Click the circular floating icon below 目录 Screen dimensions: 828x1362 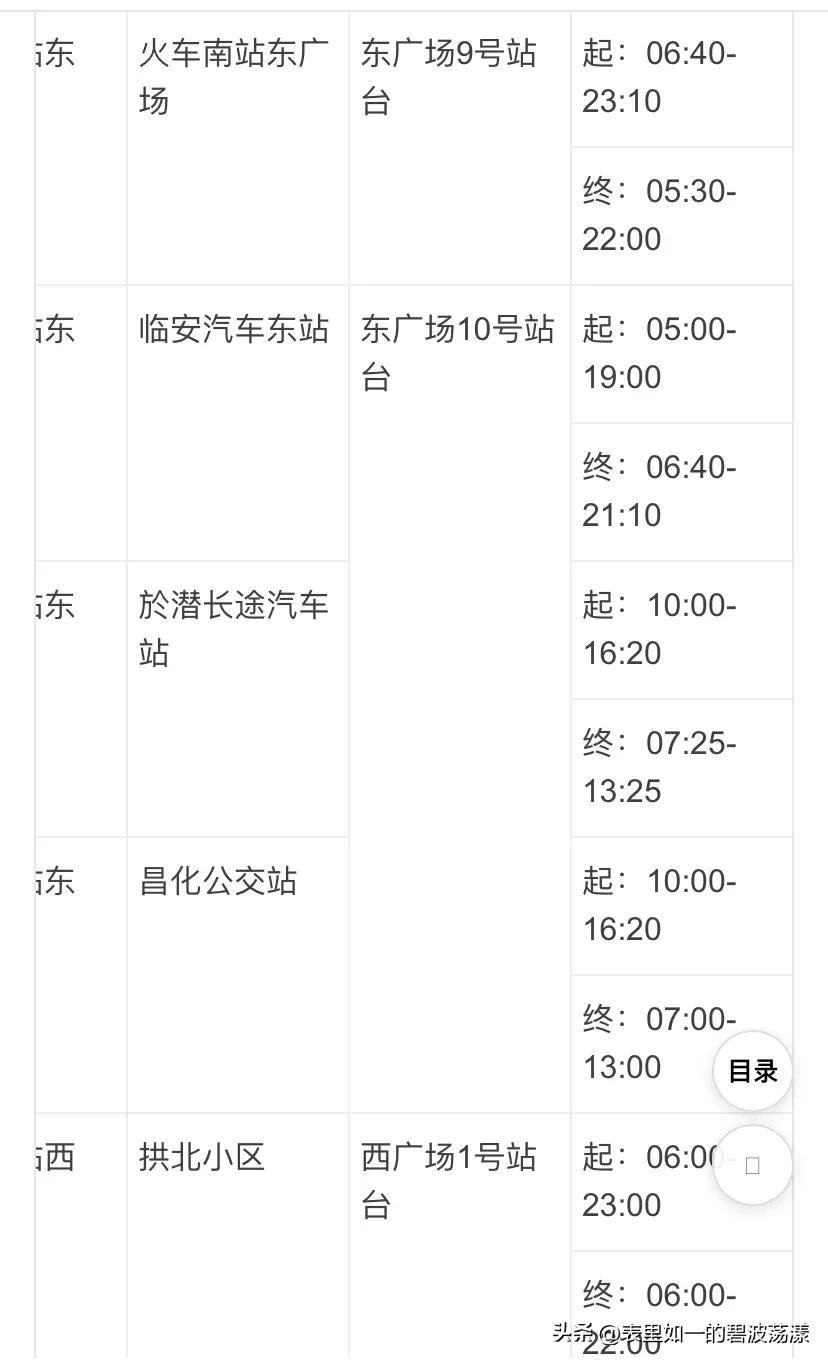pyautogui.click(x=752, y=1165)
